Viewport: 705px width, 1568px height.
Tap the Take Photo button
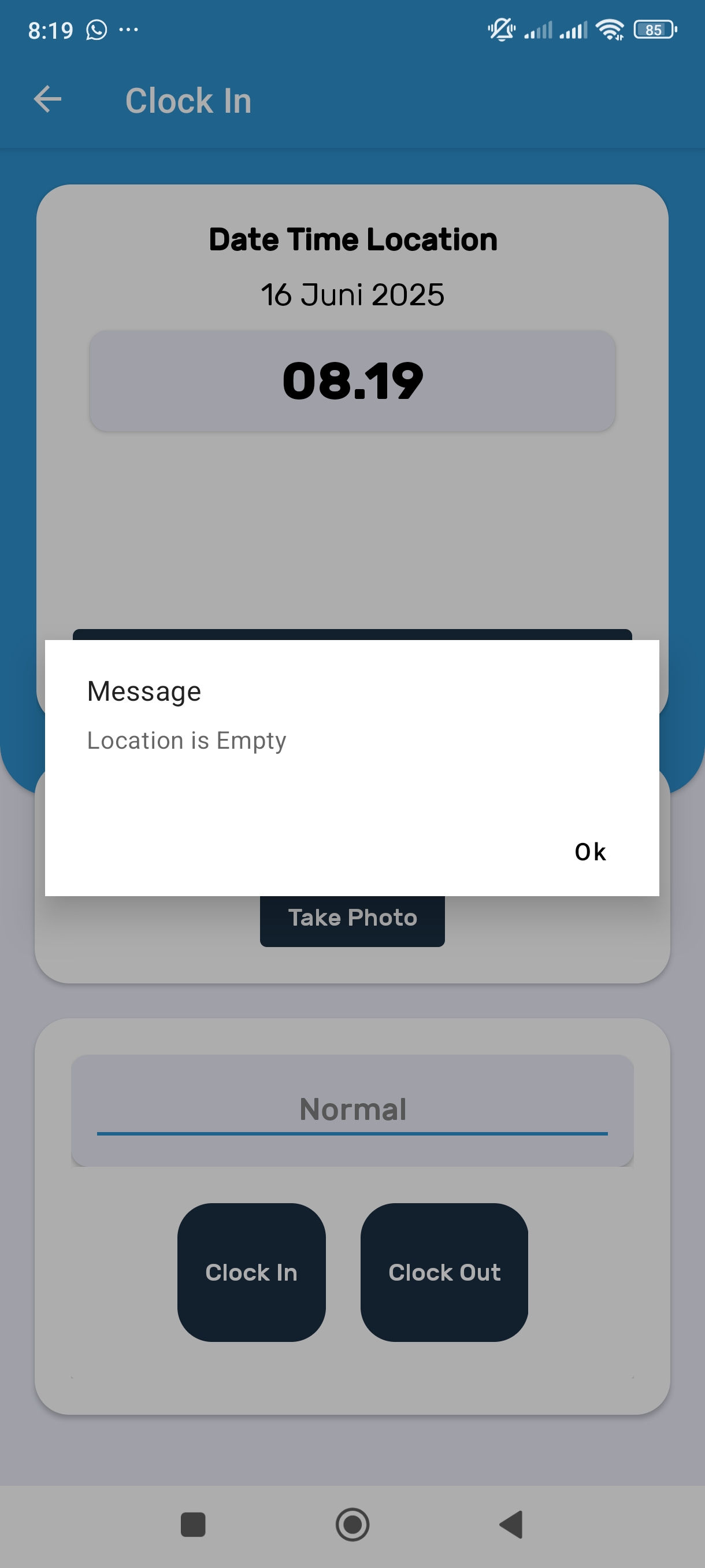352,920
